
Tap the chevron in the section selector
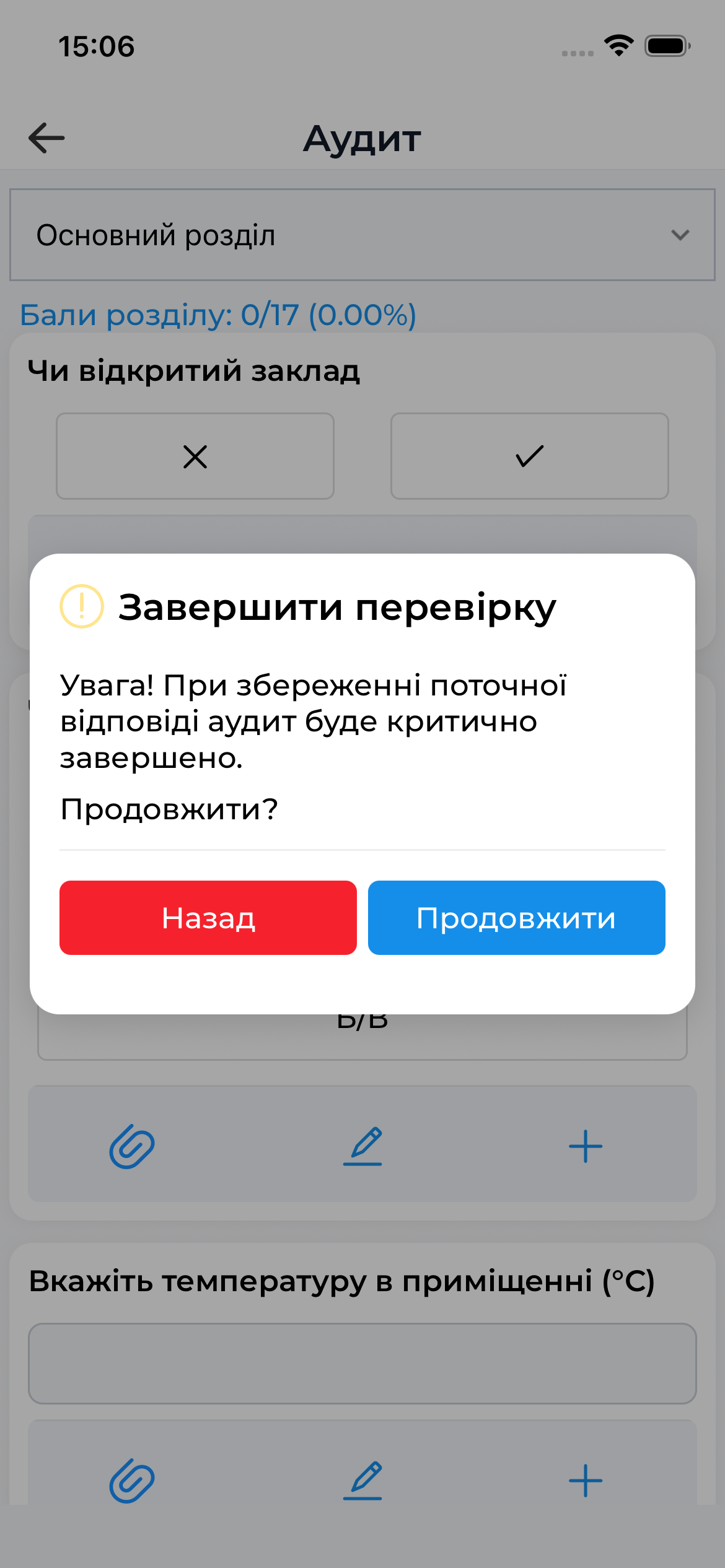tap(679, 235)
